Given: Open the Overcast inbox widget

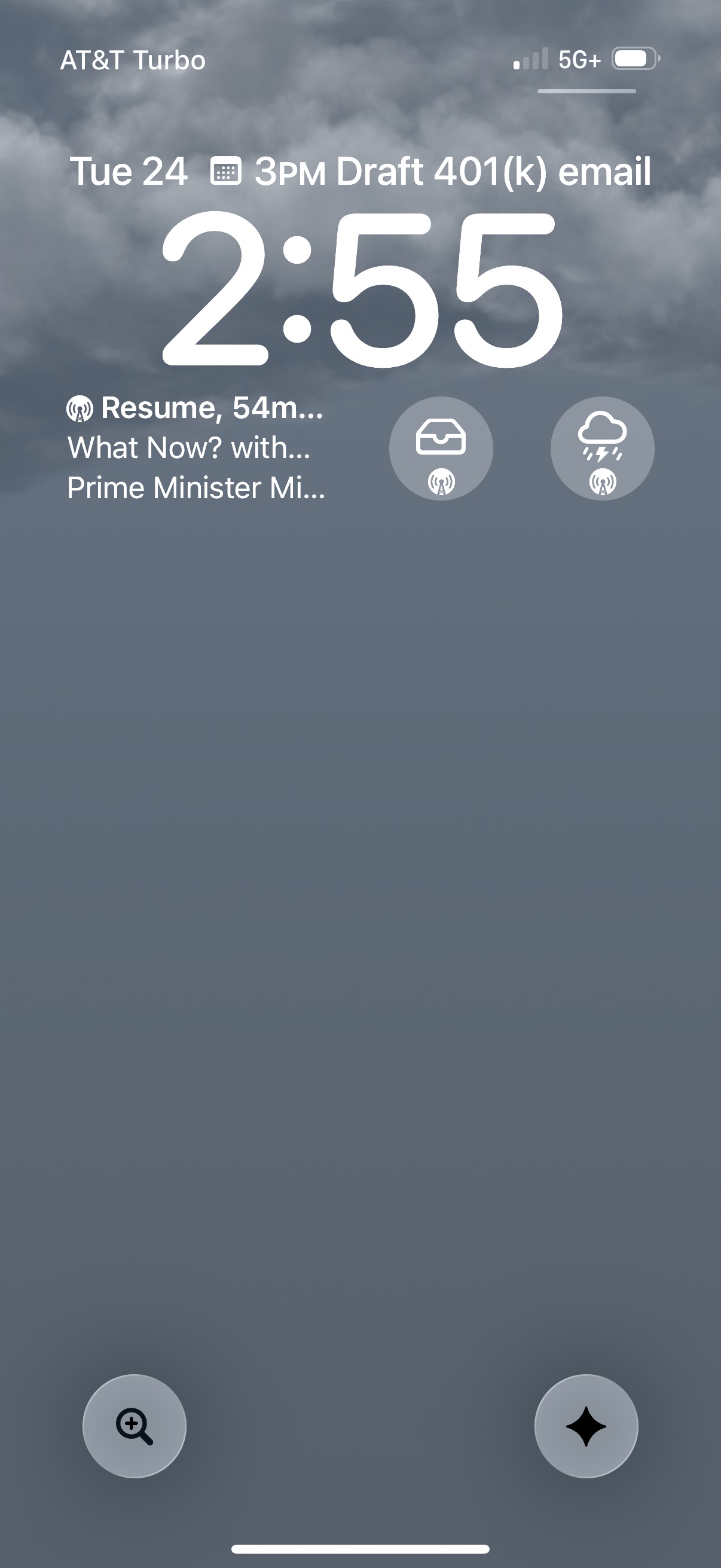Looking at the screenshot, I should [x=441, y=449].
